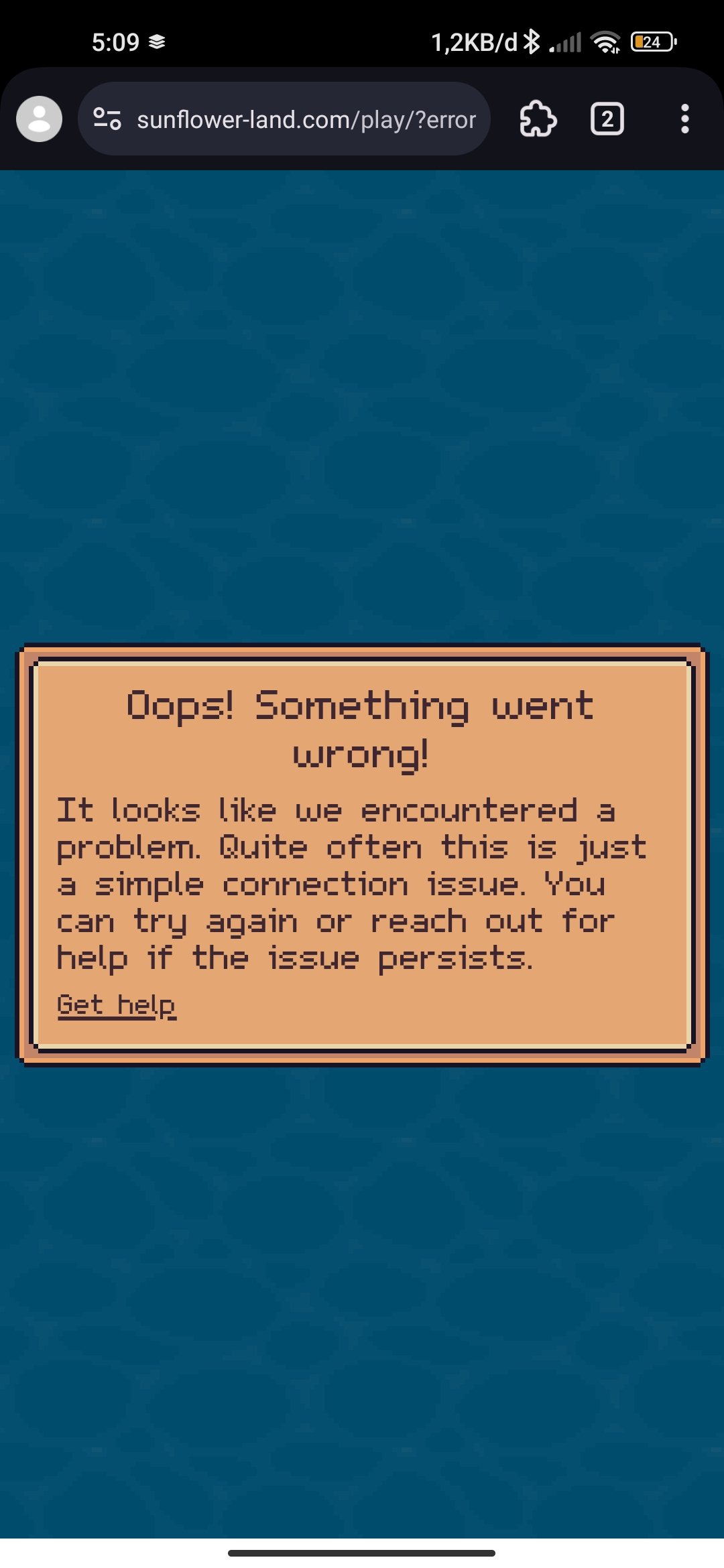Tap the sunflower-land.com address bar

point(306,119)
